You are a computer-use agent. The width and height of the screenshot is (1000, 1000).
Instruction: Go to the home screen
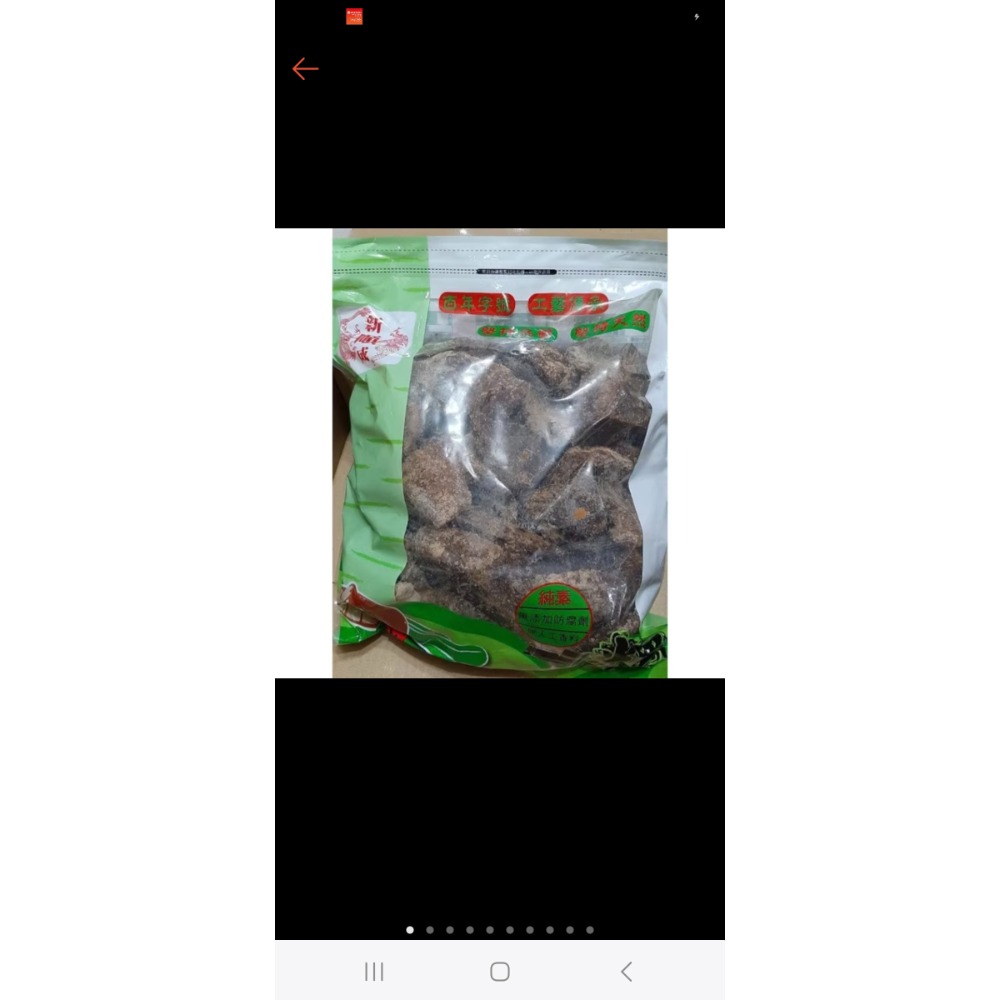click(x=500, y=971)
